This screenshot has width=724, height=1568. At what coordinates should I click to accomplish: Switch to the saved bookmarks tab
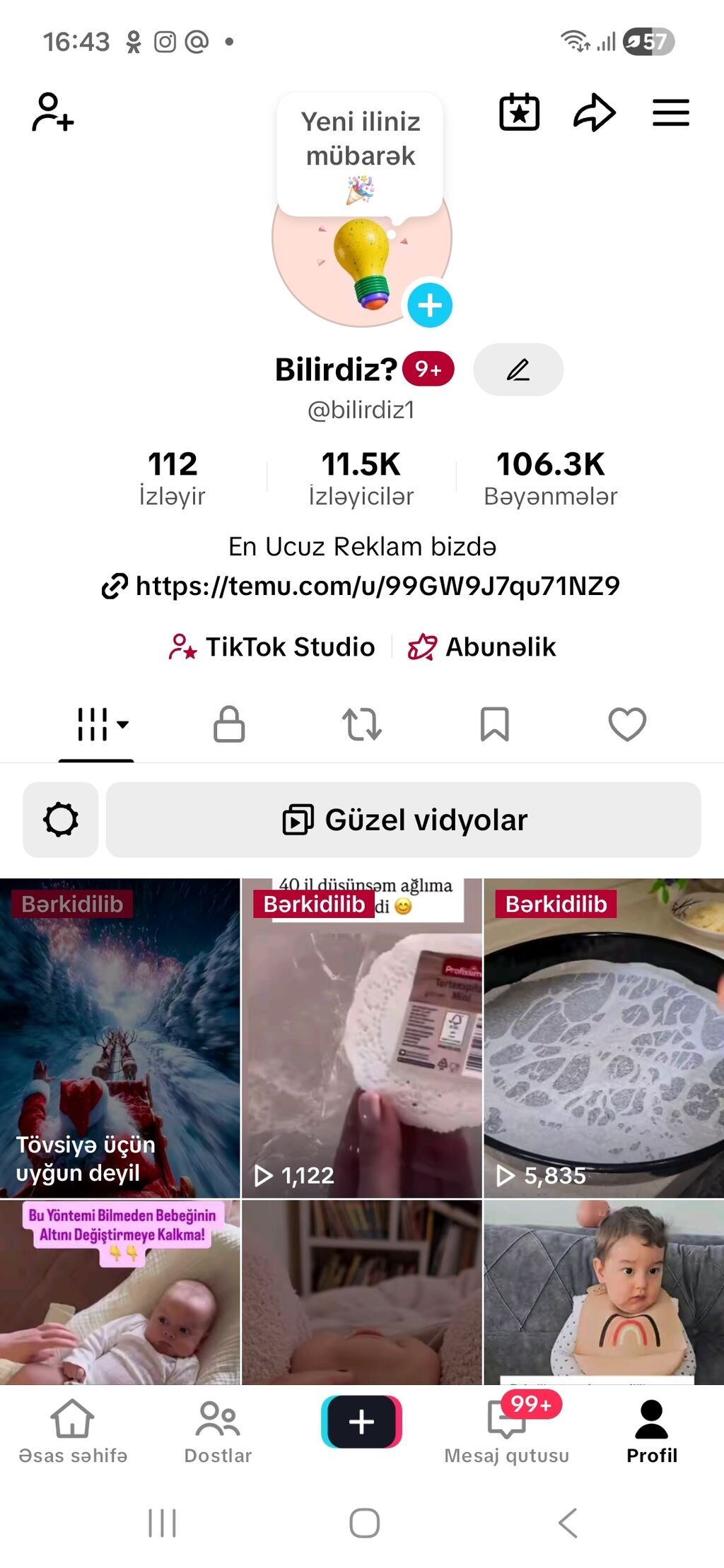pos(494,724)
